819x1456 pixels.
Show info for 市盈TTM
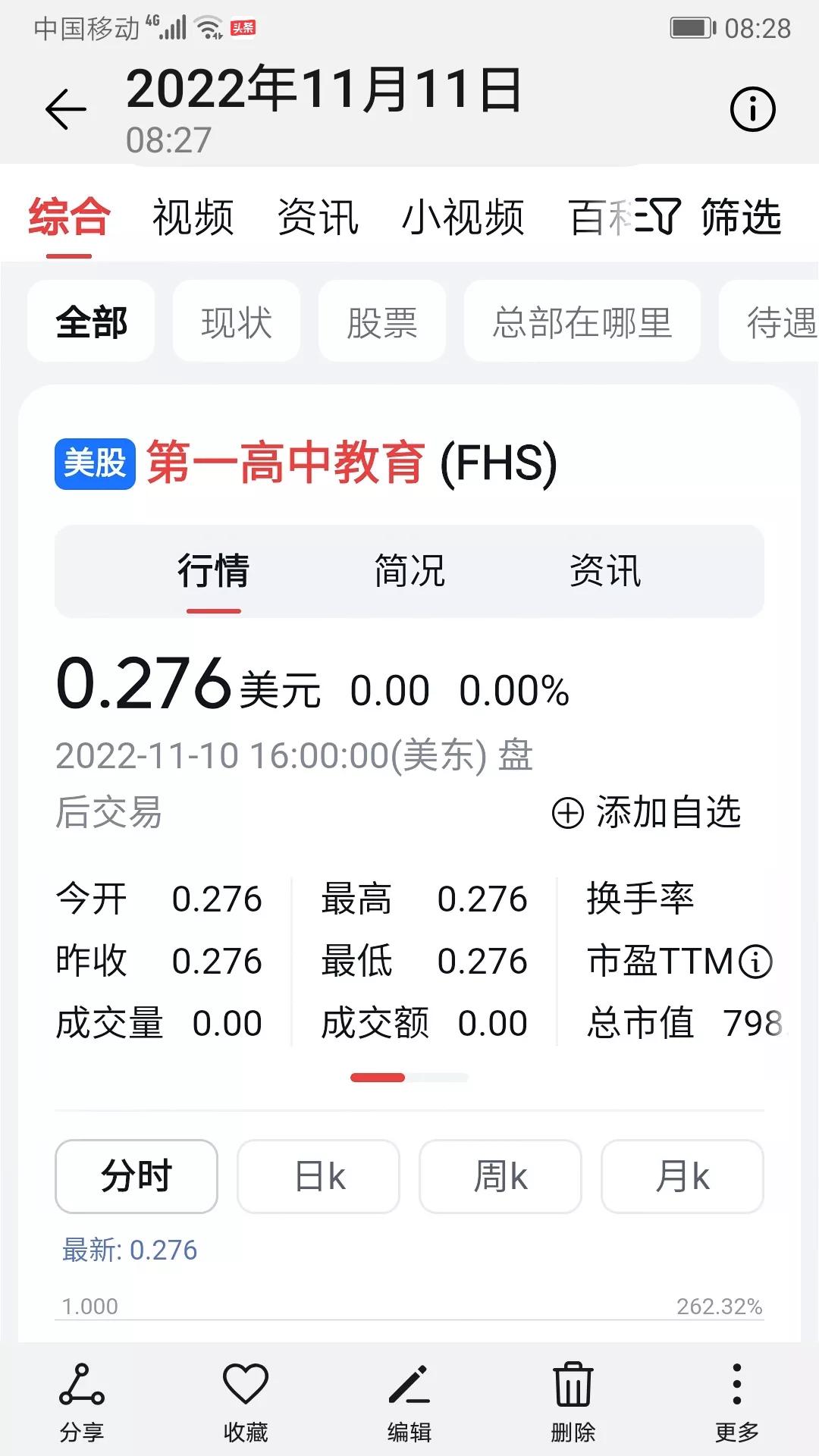(x=755, y=962)
